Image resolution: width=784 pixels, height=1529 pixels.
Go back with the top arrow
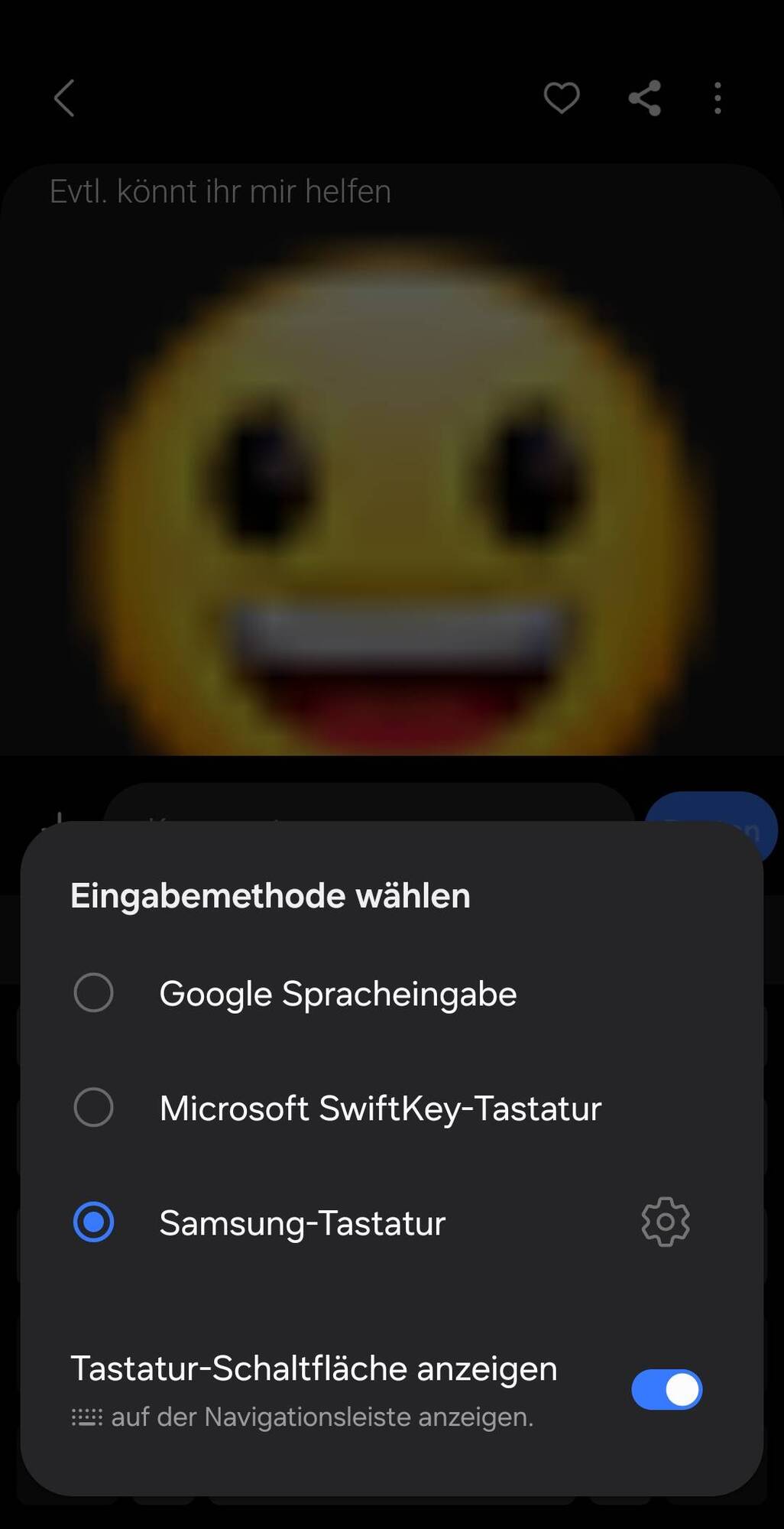click(x=64, y=98)
